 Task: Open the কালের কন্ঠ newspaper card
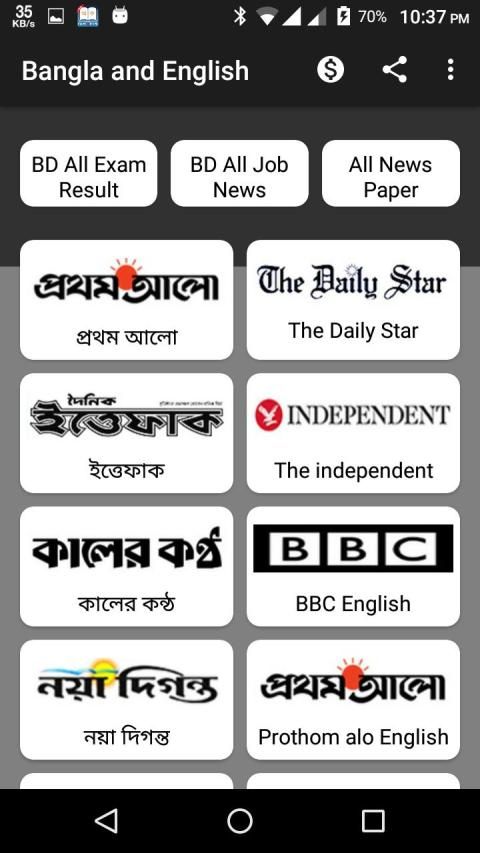127,566
